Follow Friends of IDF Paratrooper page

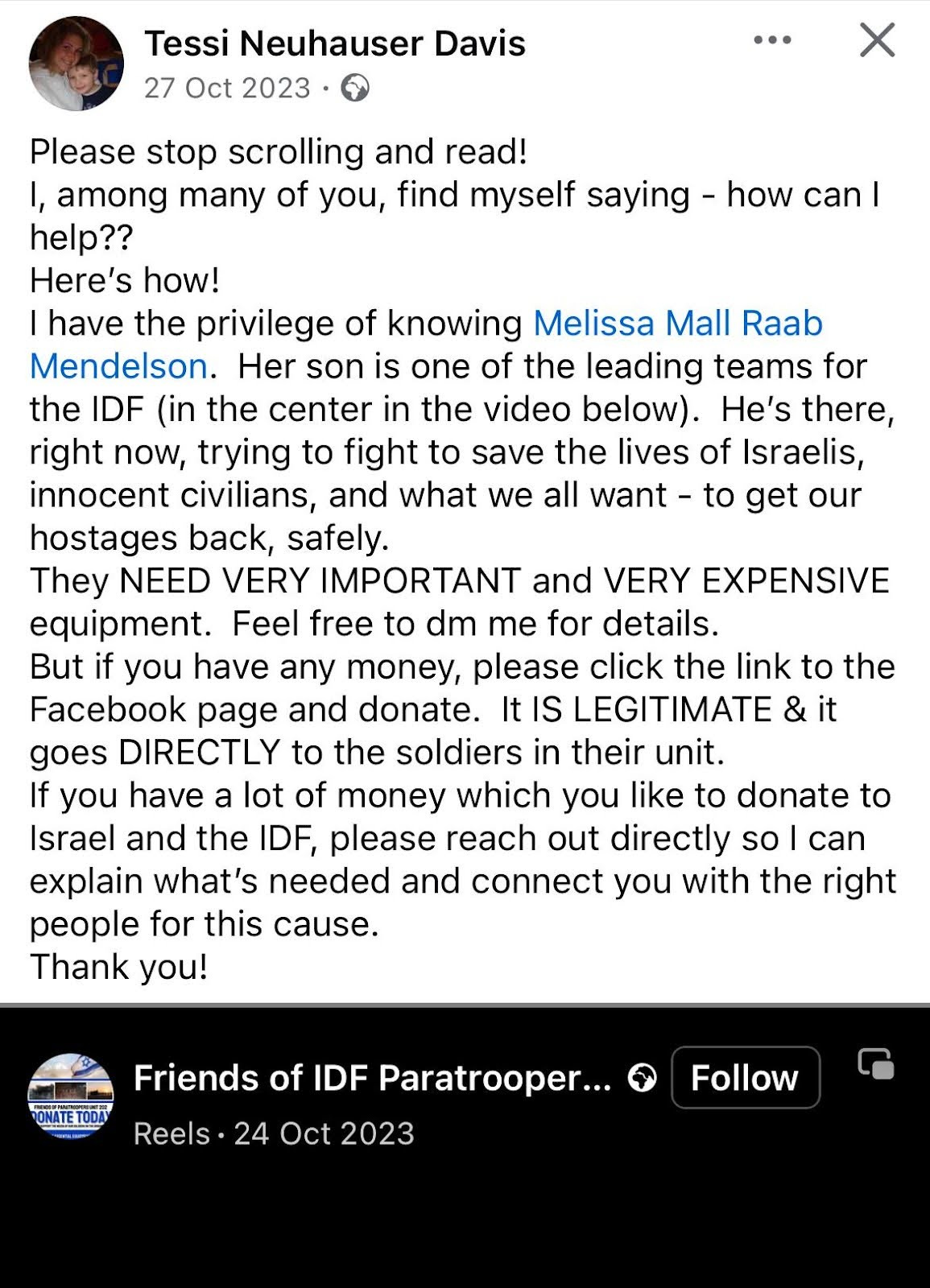pyautogui.click(x=745, y=1077)
